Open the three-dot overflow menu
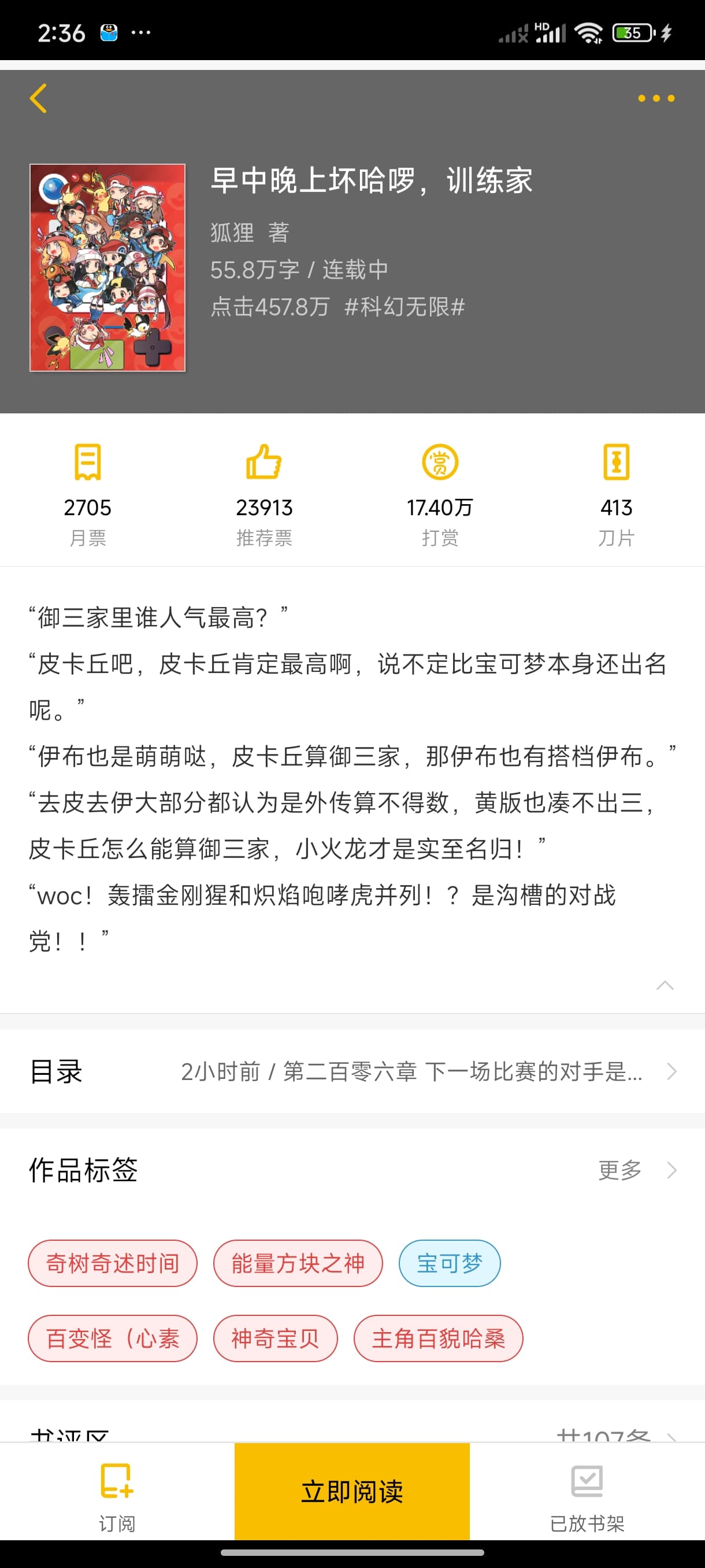The width and height of the screenshot is (705, 1568). [x=656, y=98]
